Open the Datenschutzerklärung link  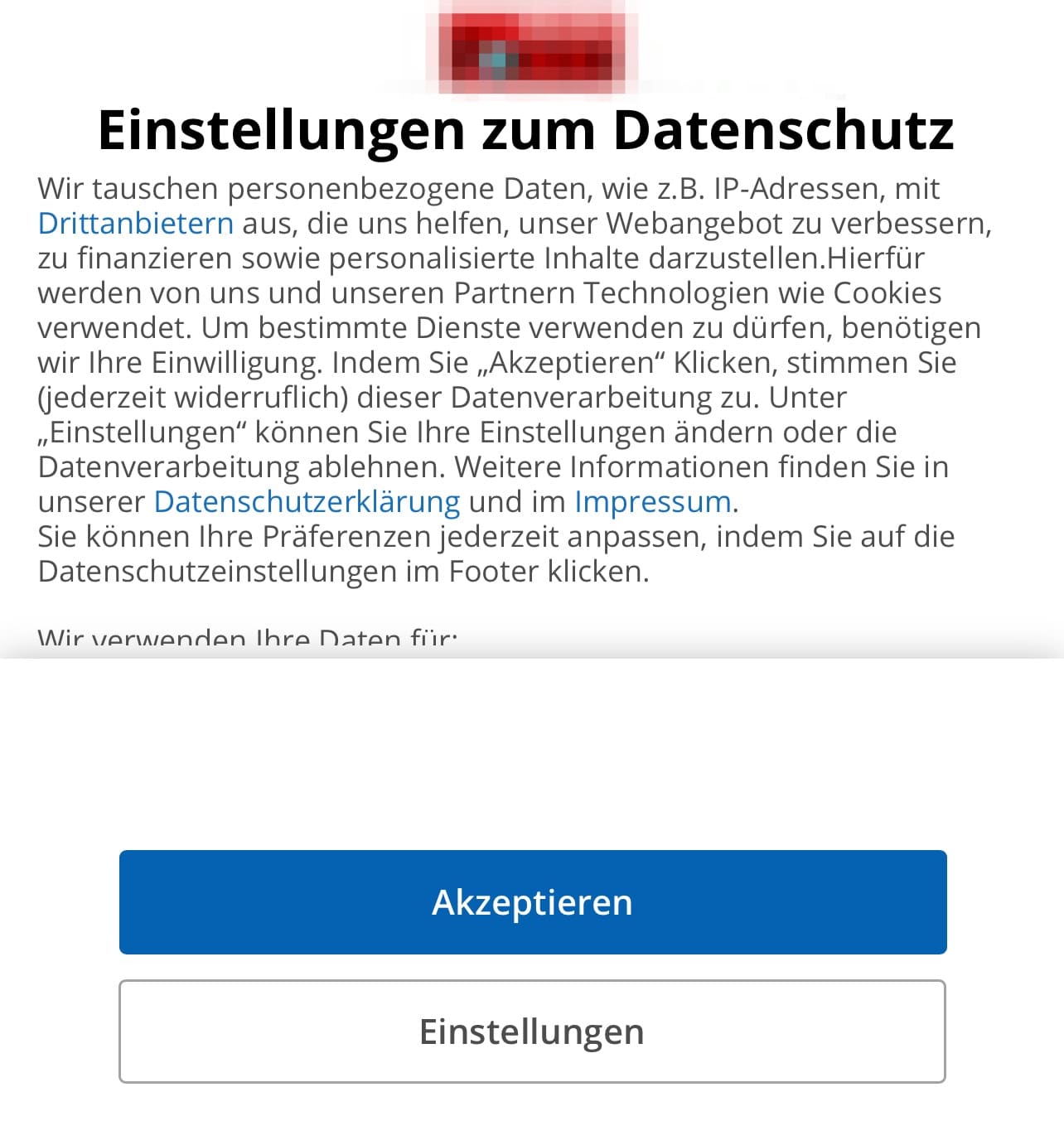click(307, 502)
